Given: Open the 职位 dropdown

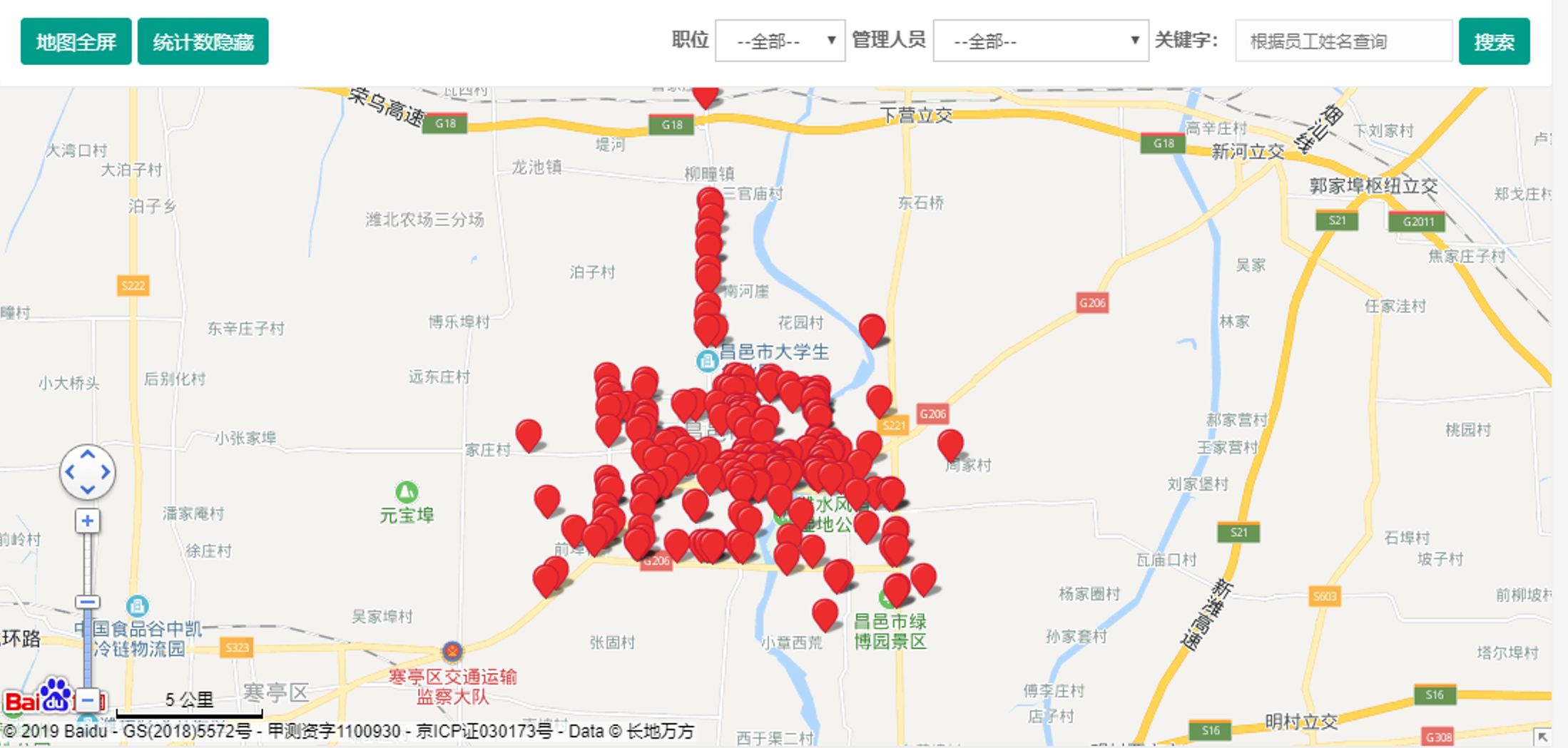Looking at the screenshot, I should (780, 41).
